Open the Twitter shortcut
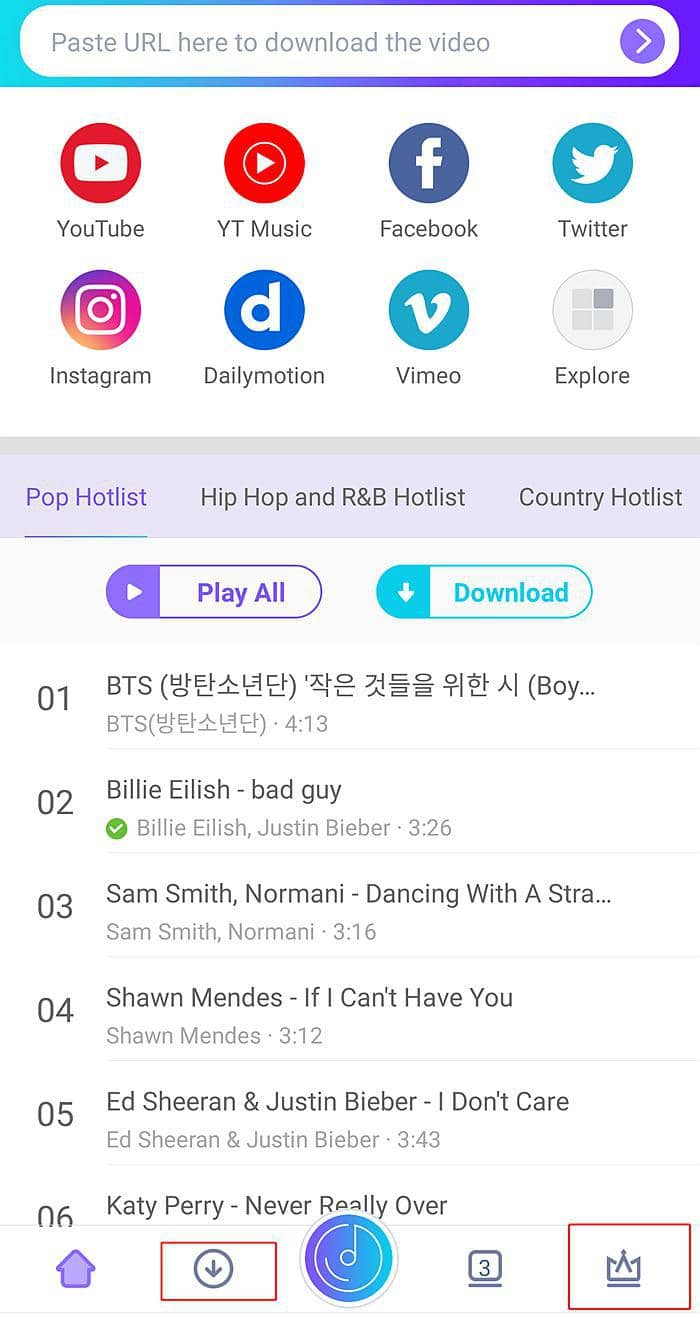Screen dimensions: 700x1319 592,181
